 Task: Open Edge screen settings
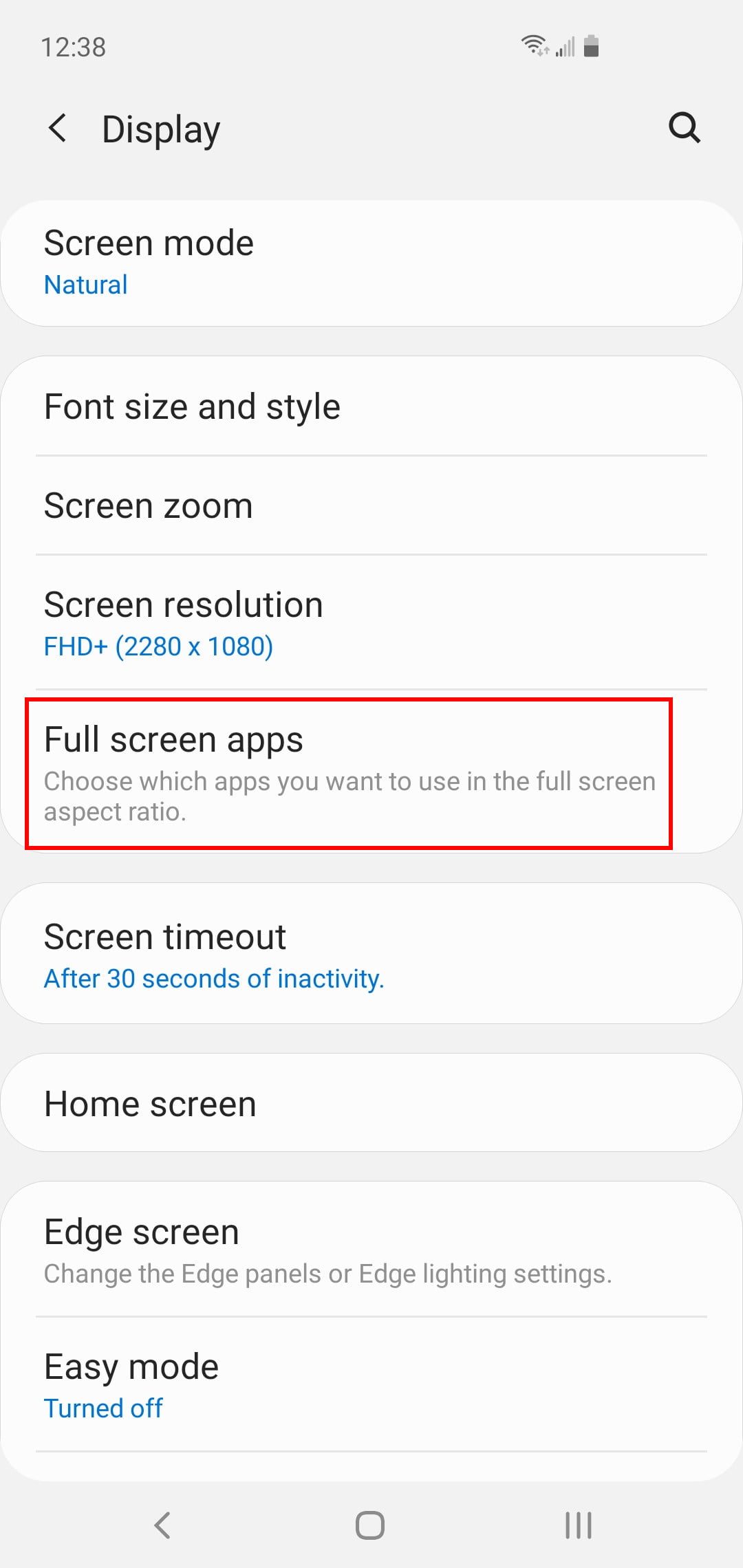point(371,1250)
